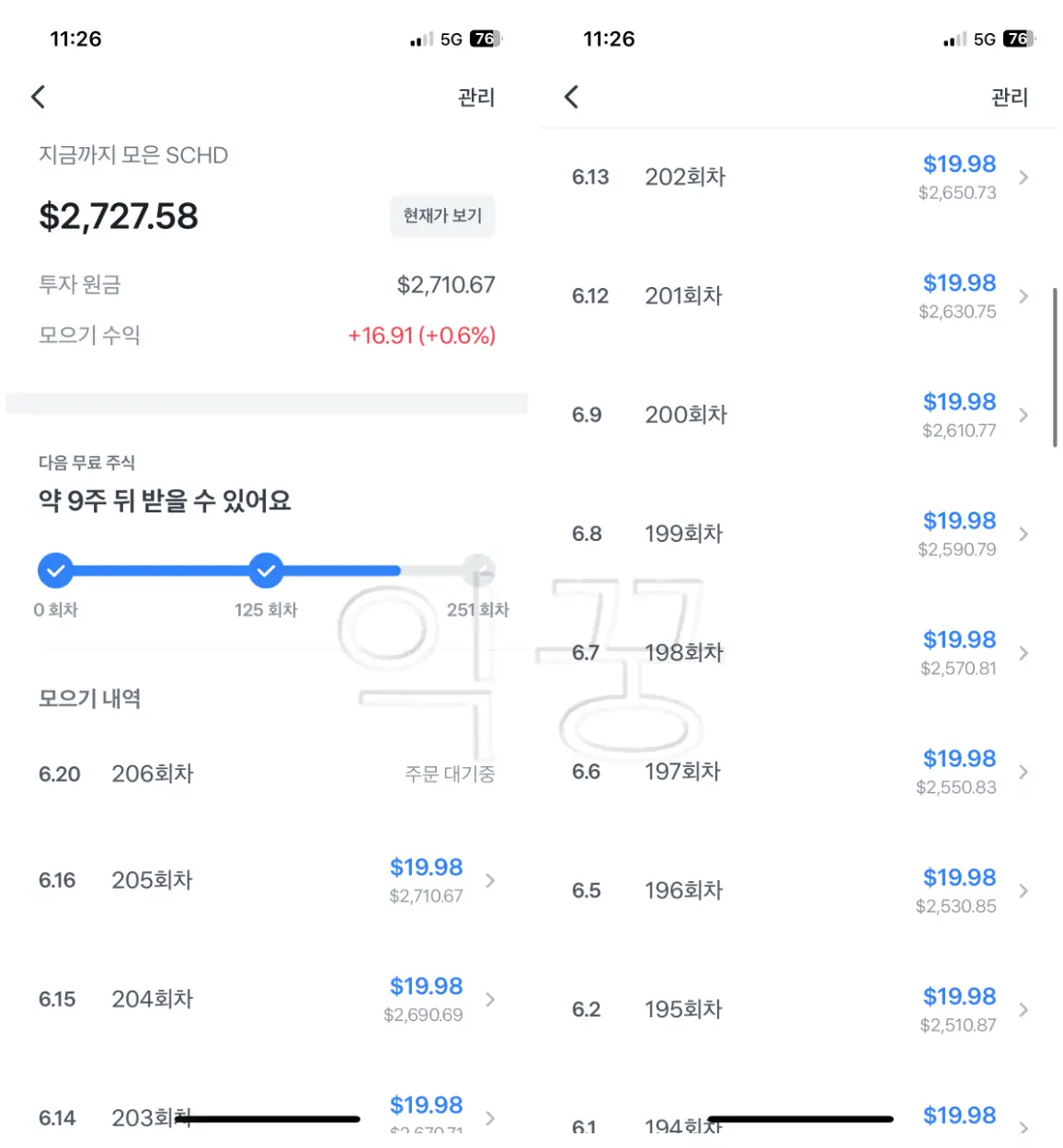Expand the 202회차 entry chevron
This screenshot has width=1063, height=1148.
click(1023, 178)
